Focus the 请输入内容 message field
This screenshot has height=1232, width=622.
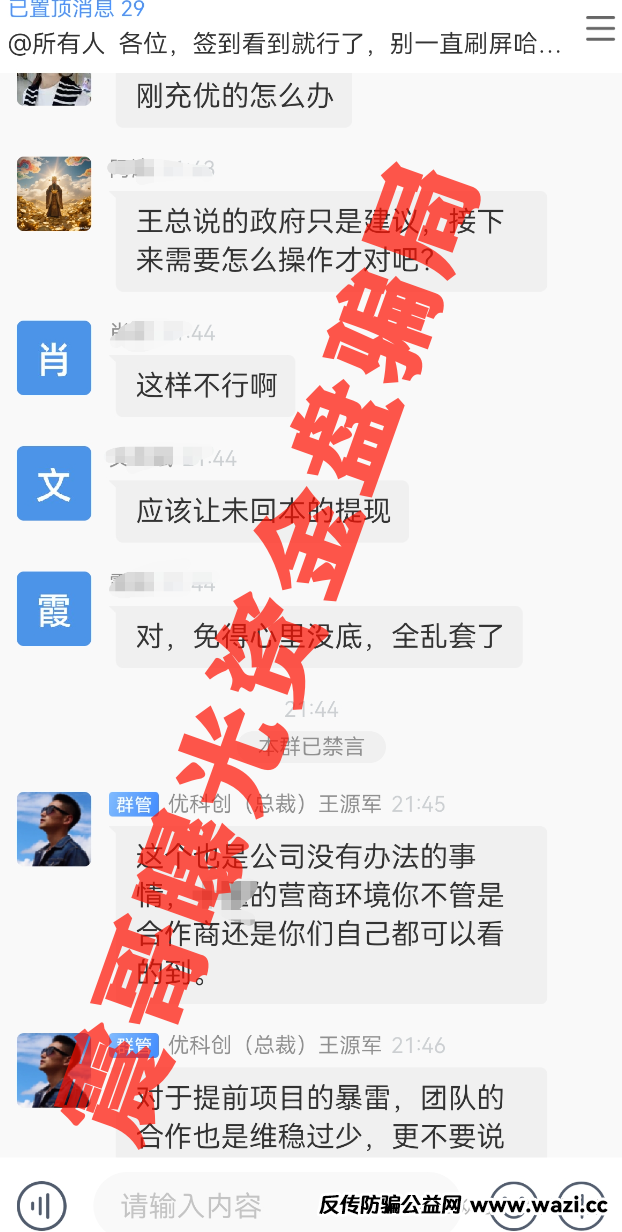click(200, 1205)
